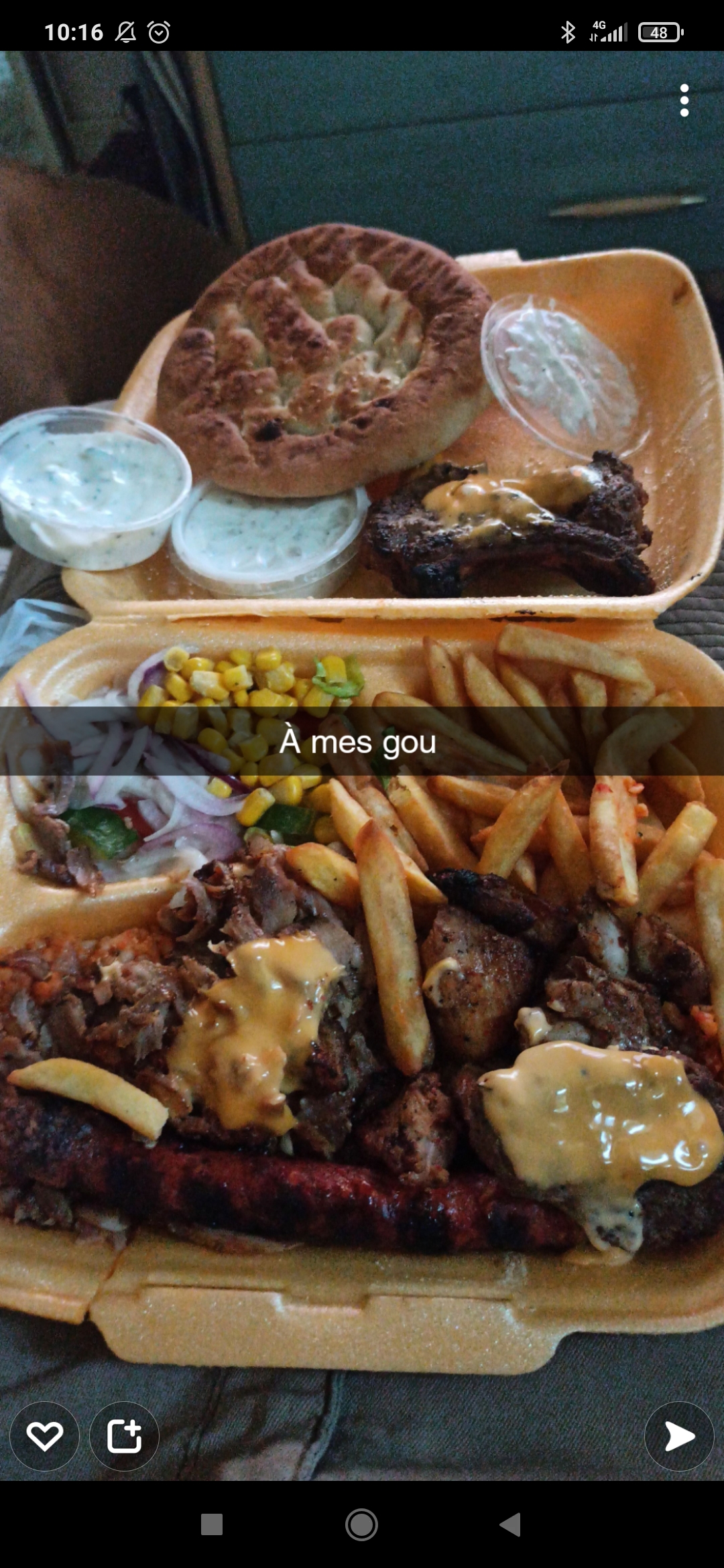Go back using the system back button
The image size is (724, 1568).
(511, 1524)
